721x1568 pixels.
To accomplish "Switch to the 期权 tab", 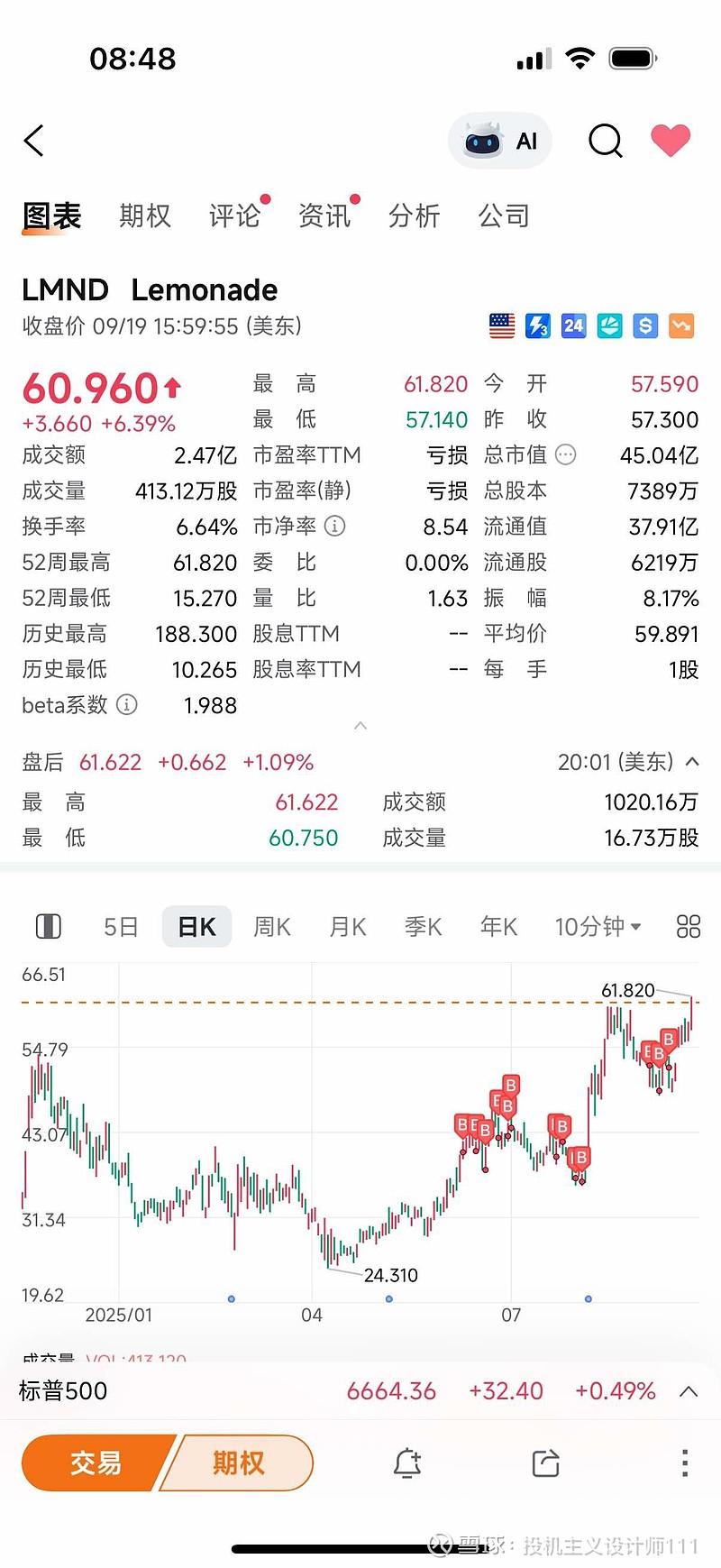I will [145, 216].
